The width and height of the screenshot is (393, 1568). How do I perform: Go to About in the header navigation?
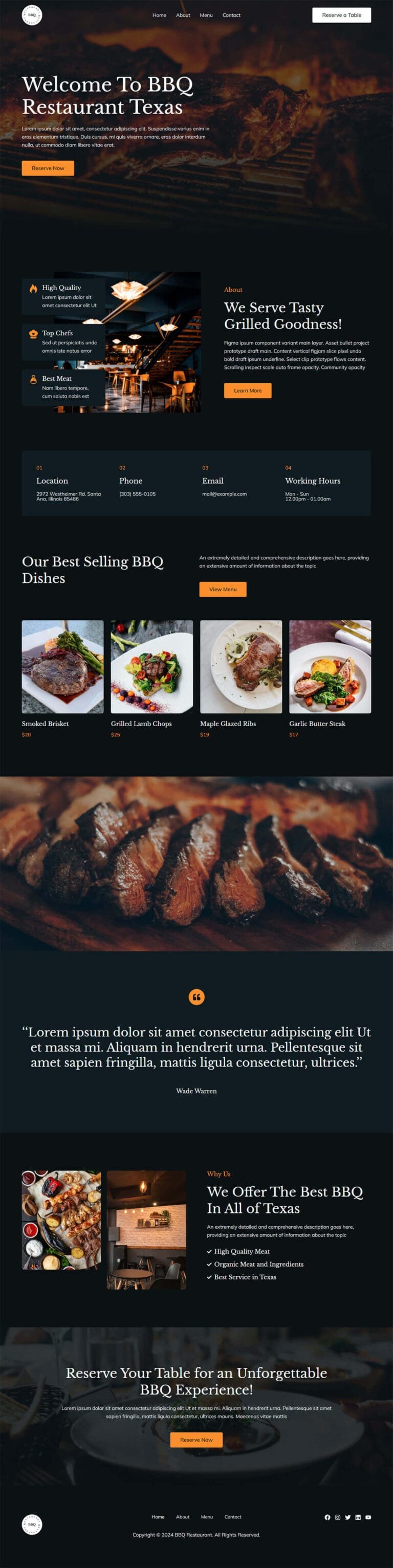[x=183, y=15]
